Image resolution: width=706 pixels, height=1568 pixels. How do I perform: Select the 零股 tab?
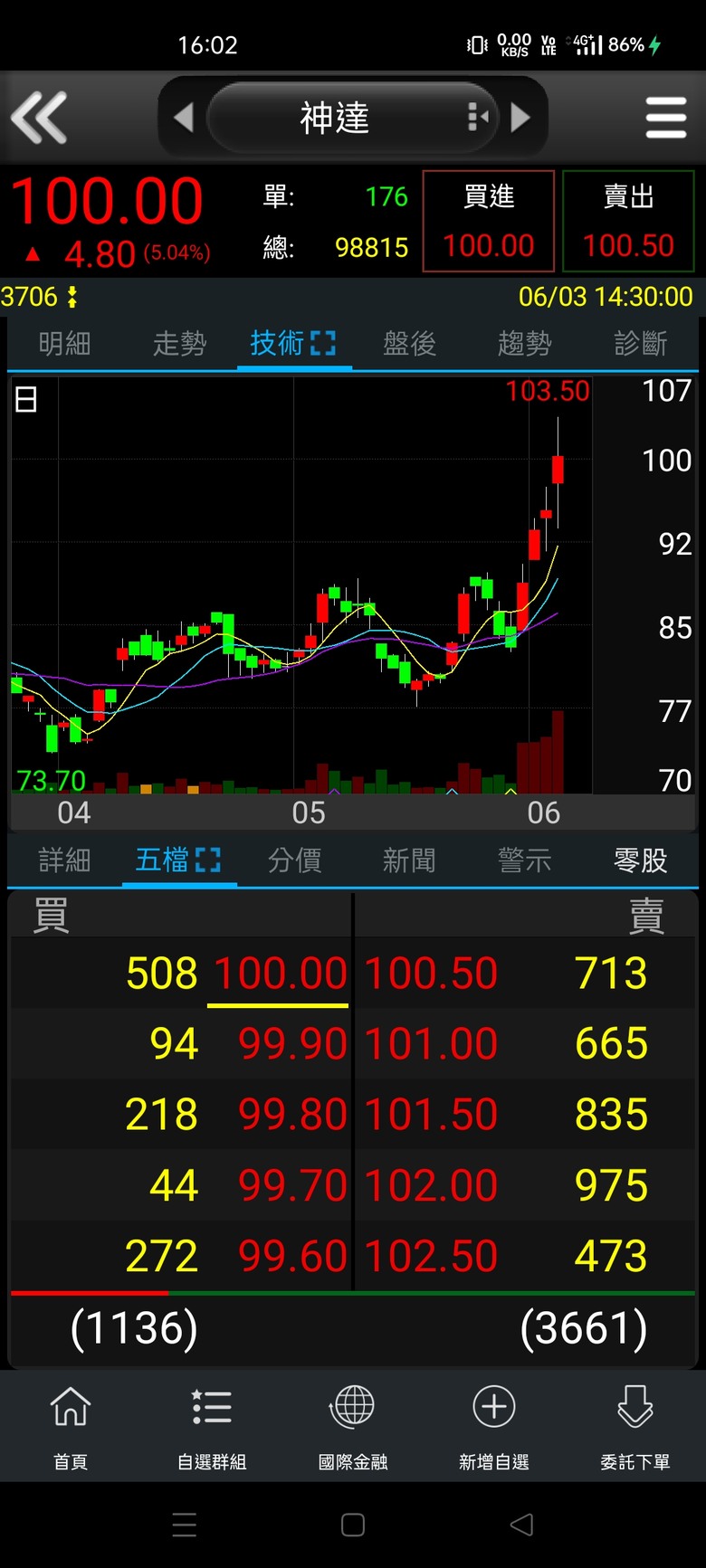click(x=640, y=860)
